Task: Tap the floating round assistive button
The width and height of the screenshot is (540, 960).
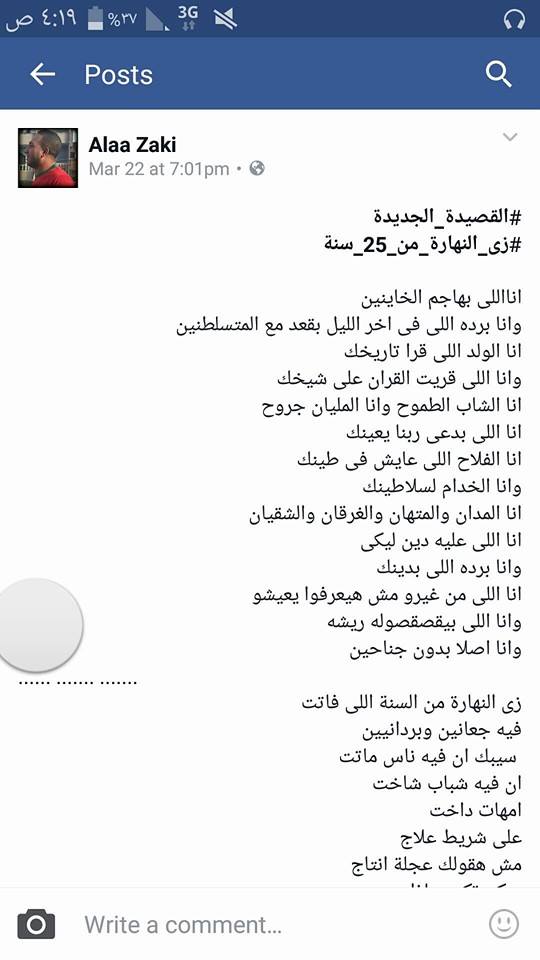Action: (38, 624)
